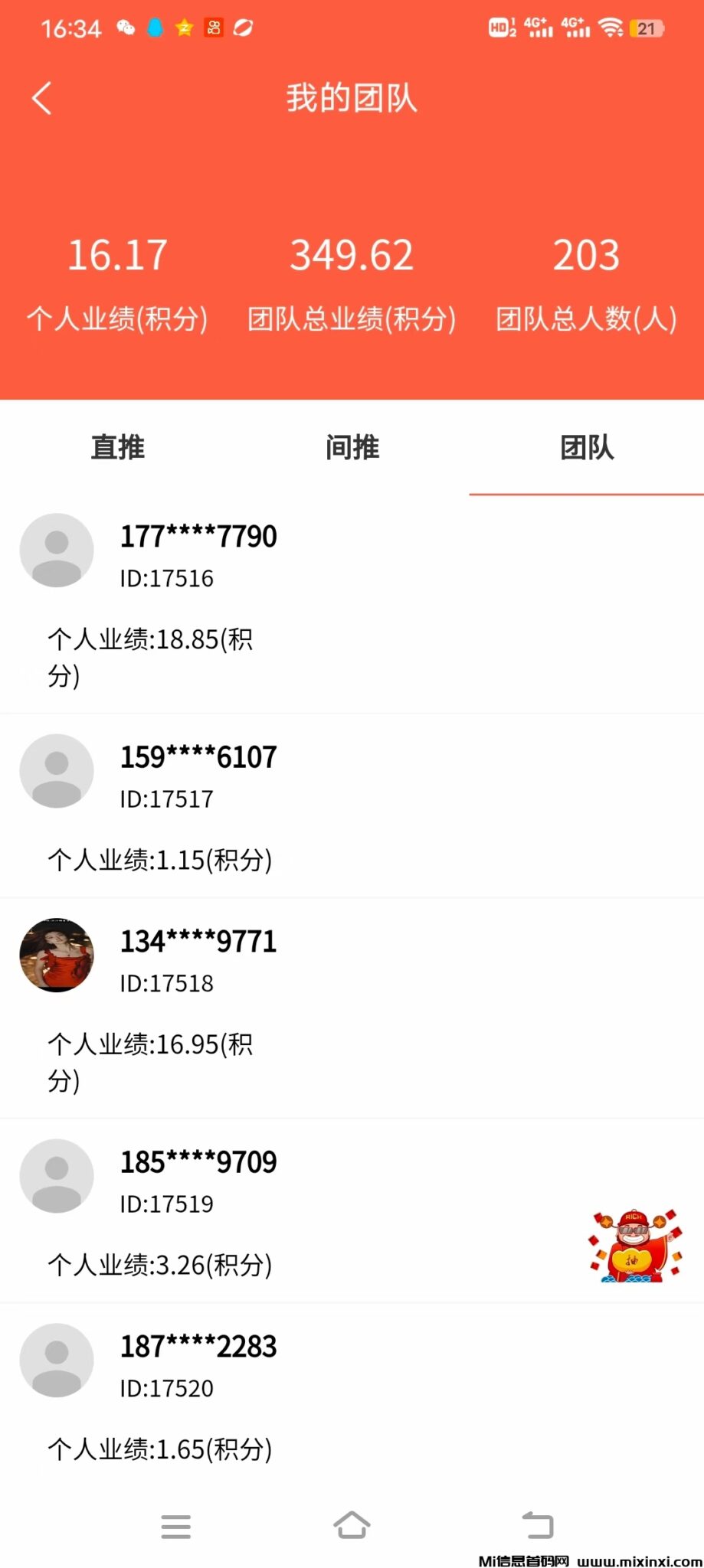Screen dimensions: 704x1568
Task: Tap the return arrow icon at bottom right
Action: [x=538, y=1525]
